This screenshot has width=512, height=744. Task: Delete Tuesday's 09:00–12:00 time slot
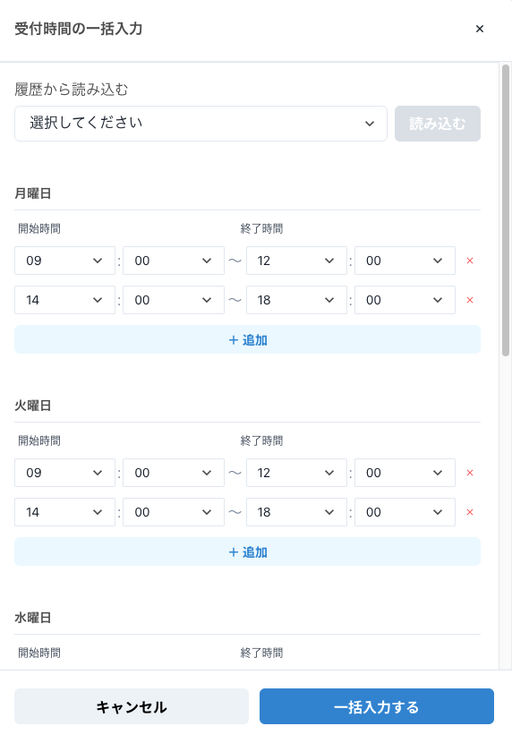click(x=470, y=473)
